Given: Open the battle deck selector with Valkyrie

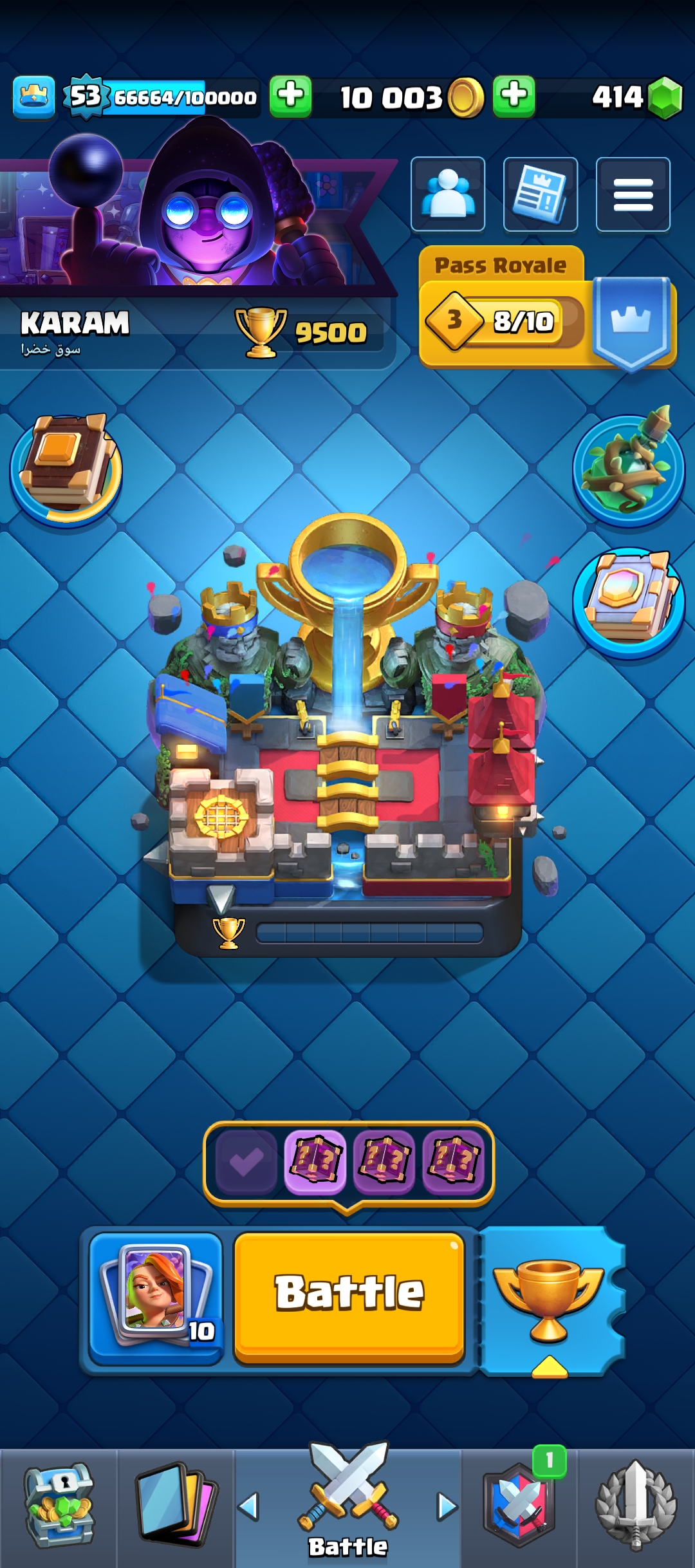Looking at the screenshot, I should (156, 1298).
